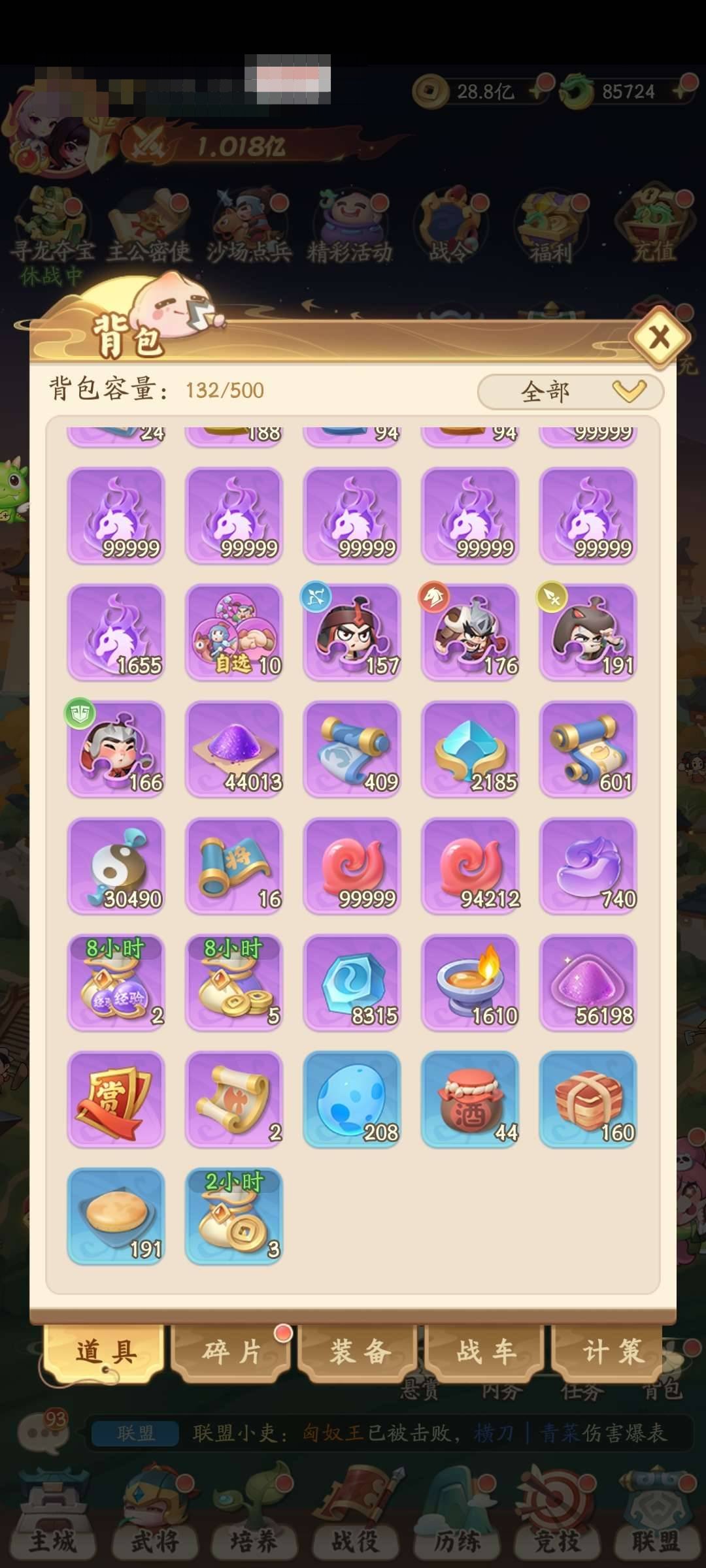
Task: Open the oil lamp item with 1610
Action: coord(470,983)
